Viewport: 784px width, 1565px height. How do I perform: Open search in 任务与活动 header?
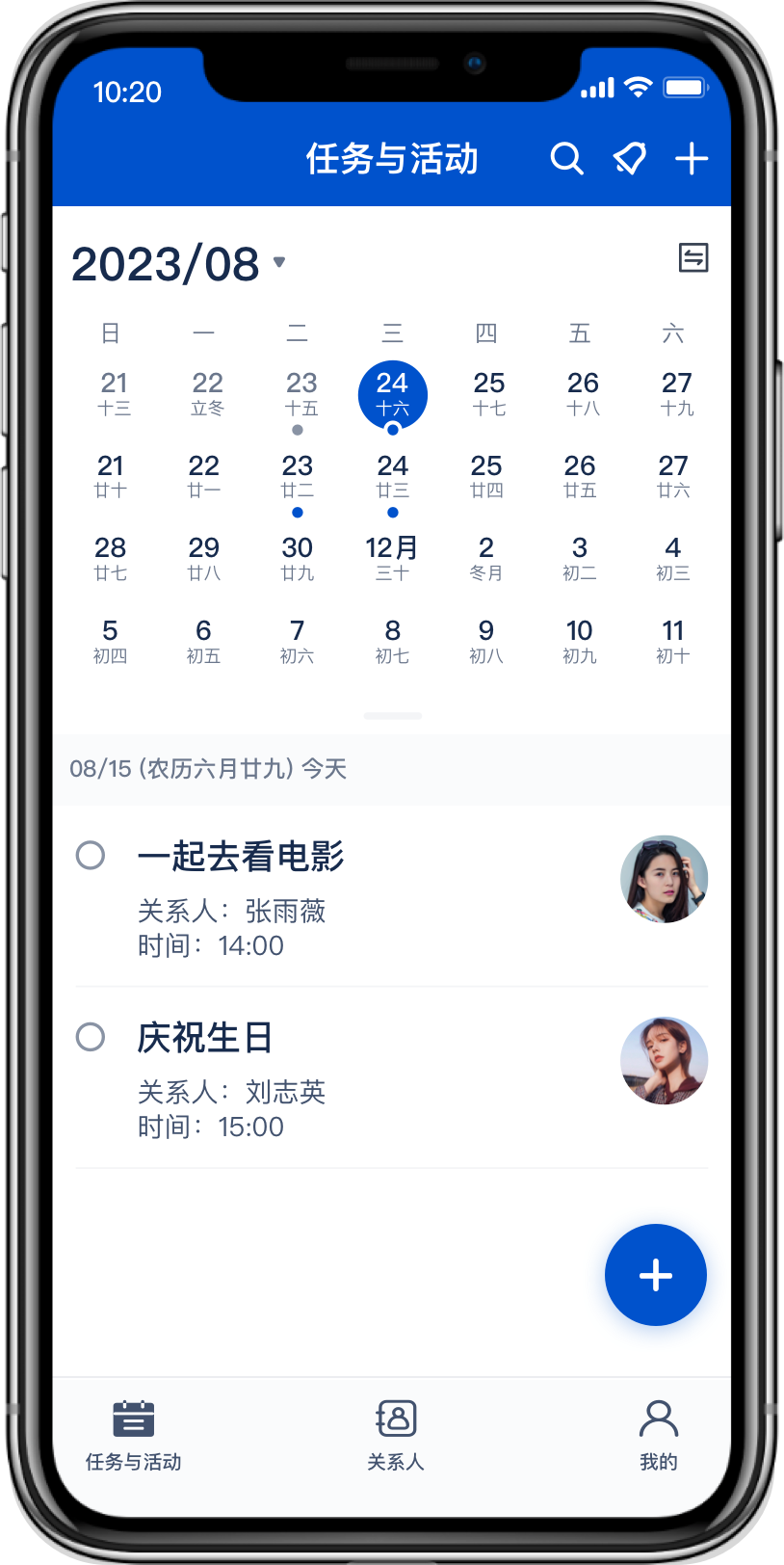pyautogui.click(x=566, y=159)
